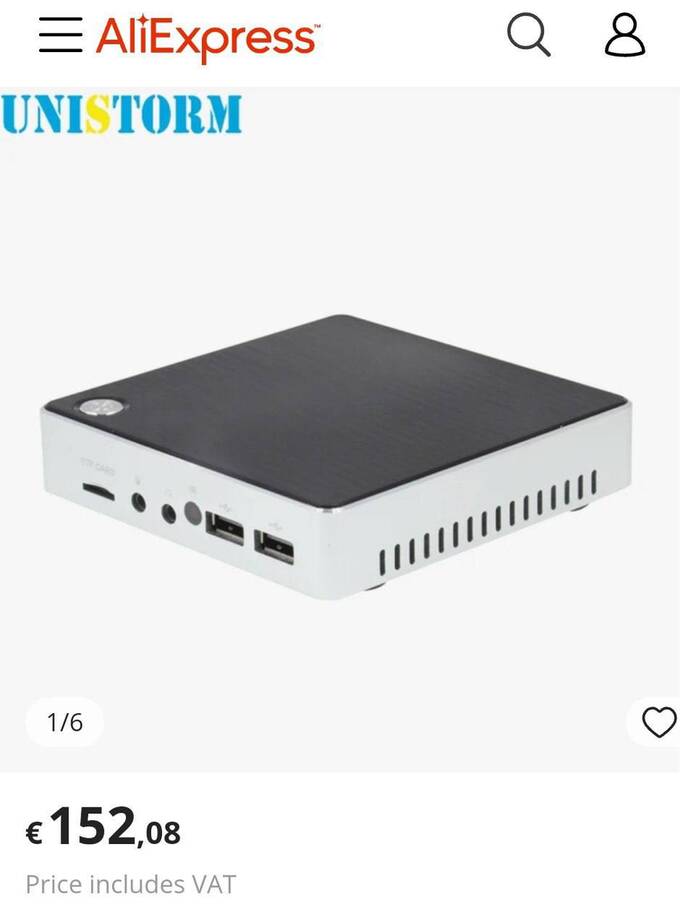680x920 pixels.
Task: Go to AliExpress home via logo
Action: pyautogui.click(x=207, y=38)
